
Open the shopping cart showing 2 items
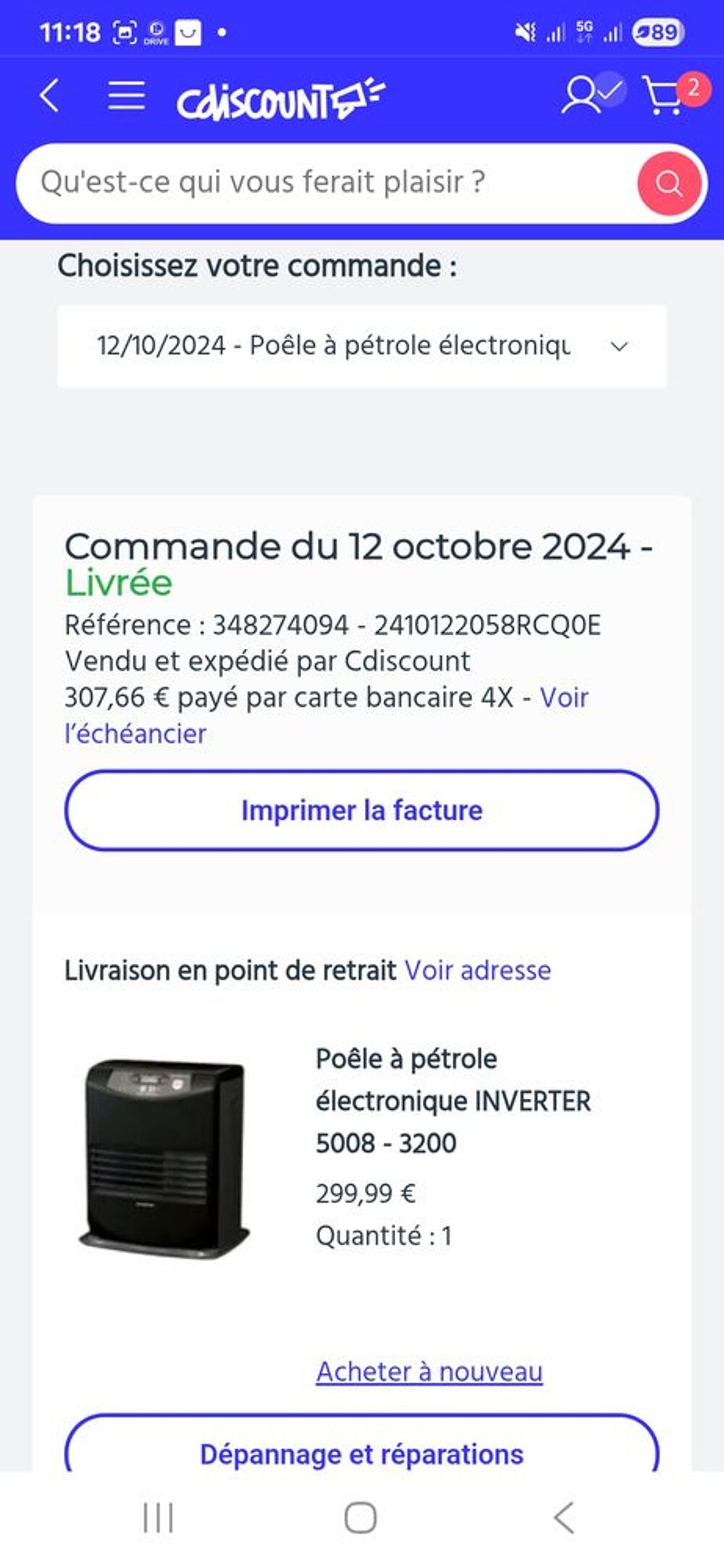pos(666,96)
